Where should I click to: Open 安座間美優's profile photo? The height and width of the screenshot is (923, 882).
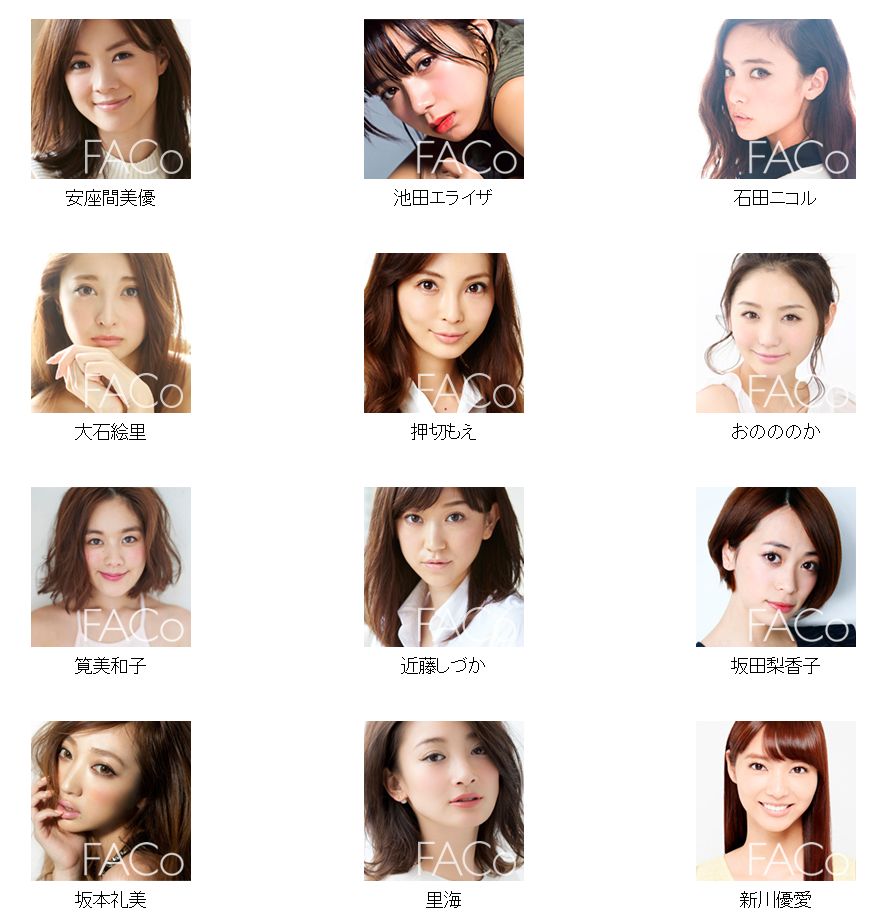[x=110, y=99]
